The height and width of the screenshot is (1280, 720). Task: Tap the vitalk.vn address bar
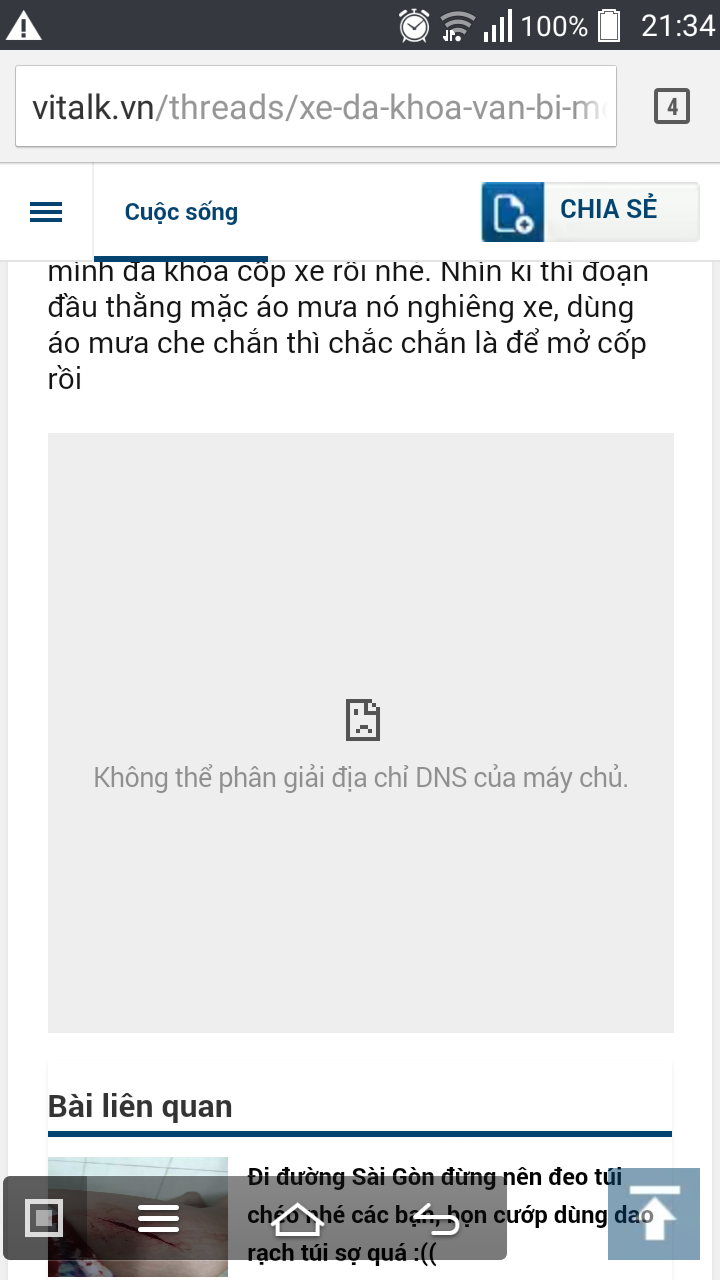tap(316, 107)
